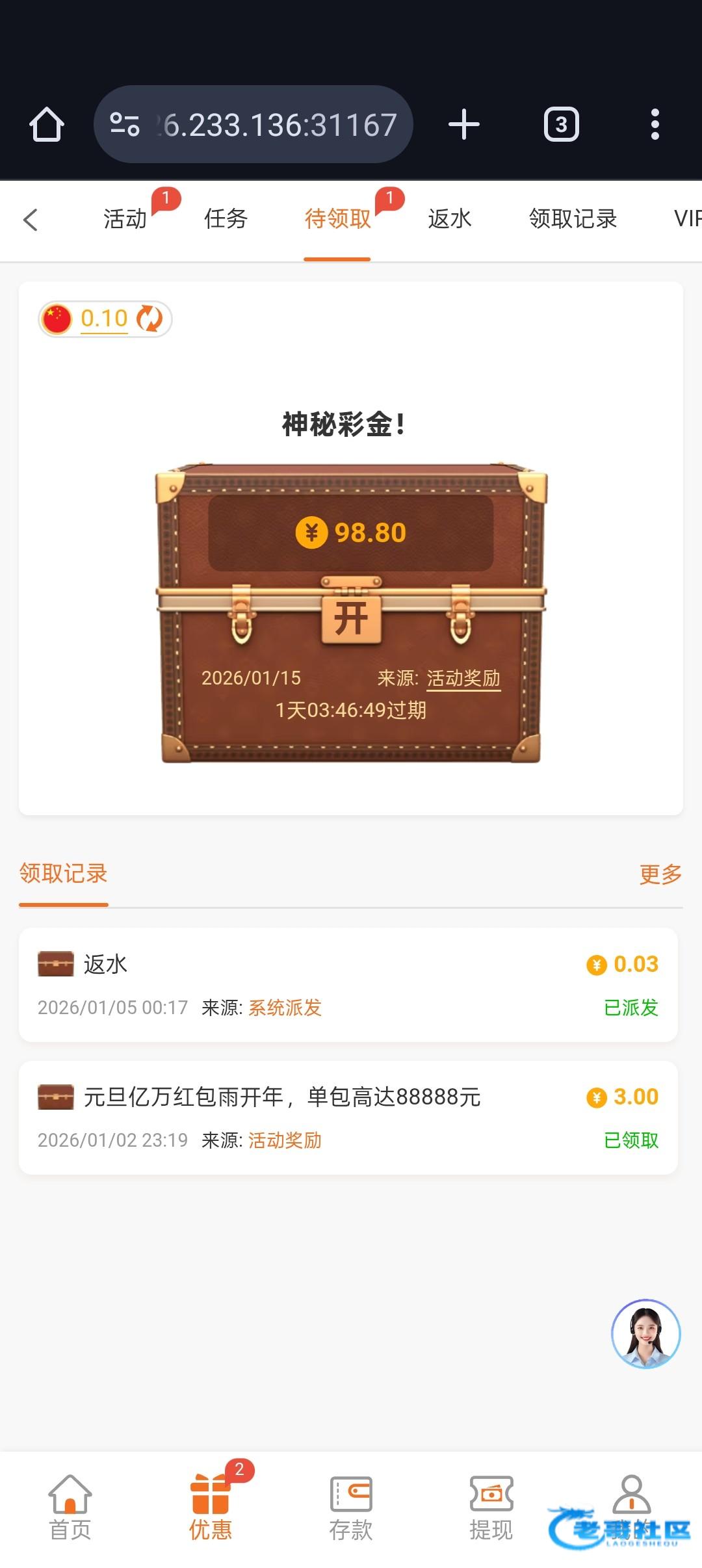Show the open tabs switcher
Viewport: 702px width, 1568px height.
point(561,124)
